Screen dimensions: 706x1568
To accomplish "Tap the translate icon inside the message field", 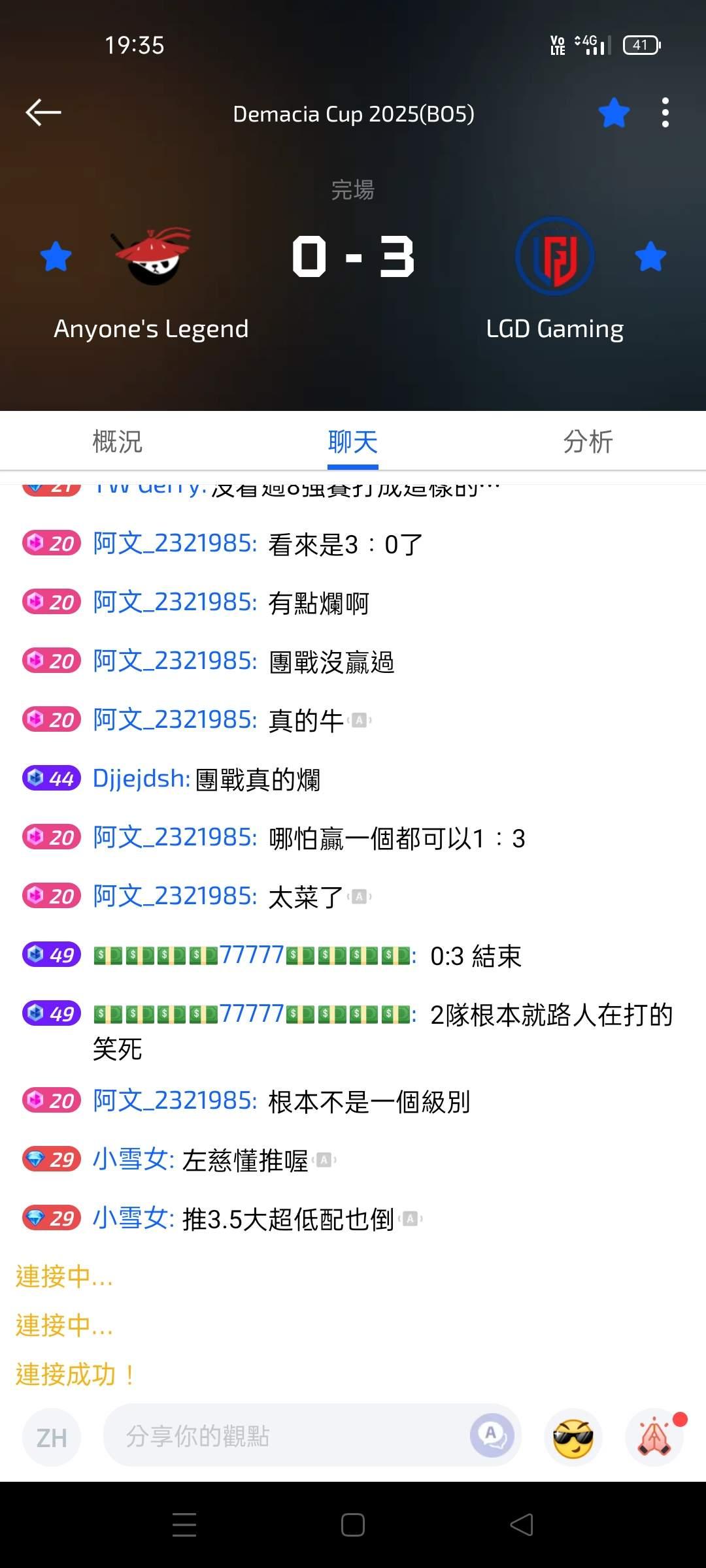I will pos(492,1435).
